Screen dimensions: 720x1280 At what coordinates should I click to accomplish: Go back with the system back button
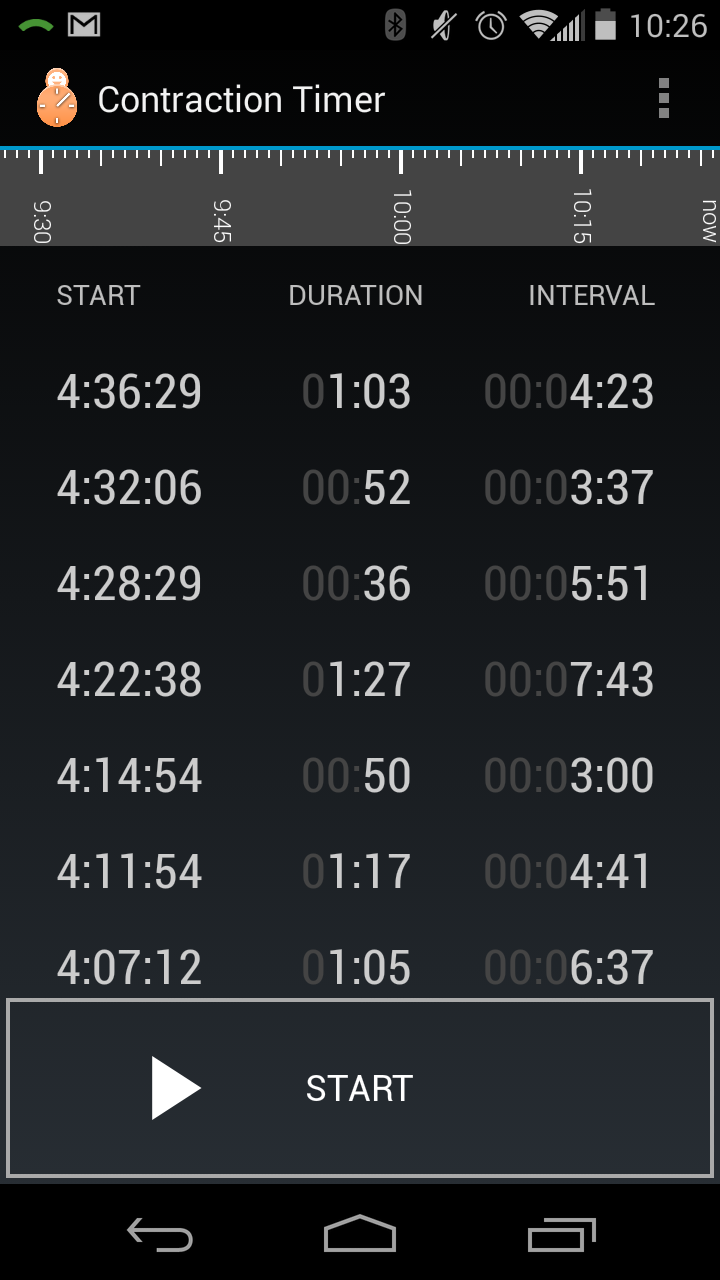(x=160, y=1236)
